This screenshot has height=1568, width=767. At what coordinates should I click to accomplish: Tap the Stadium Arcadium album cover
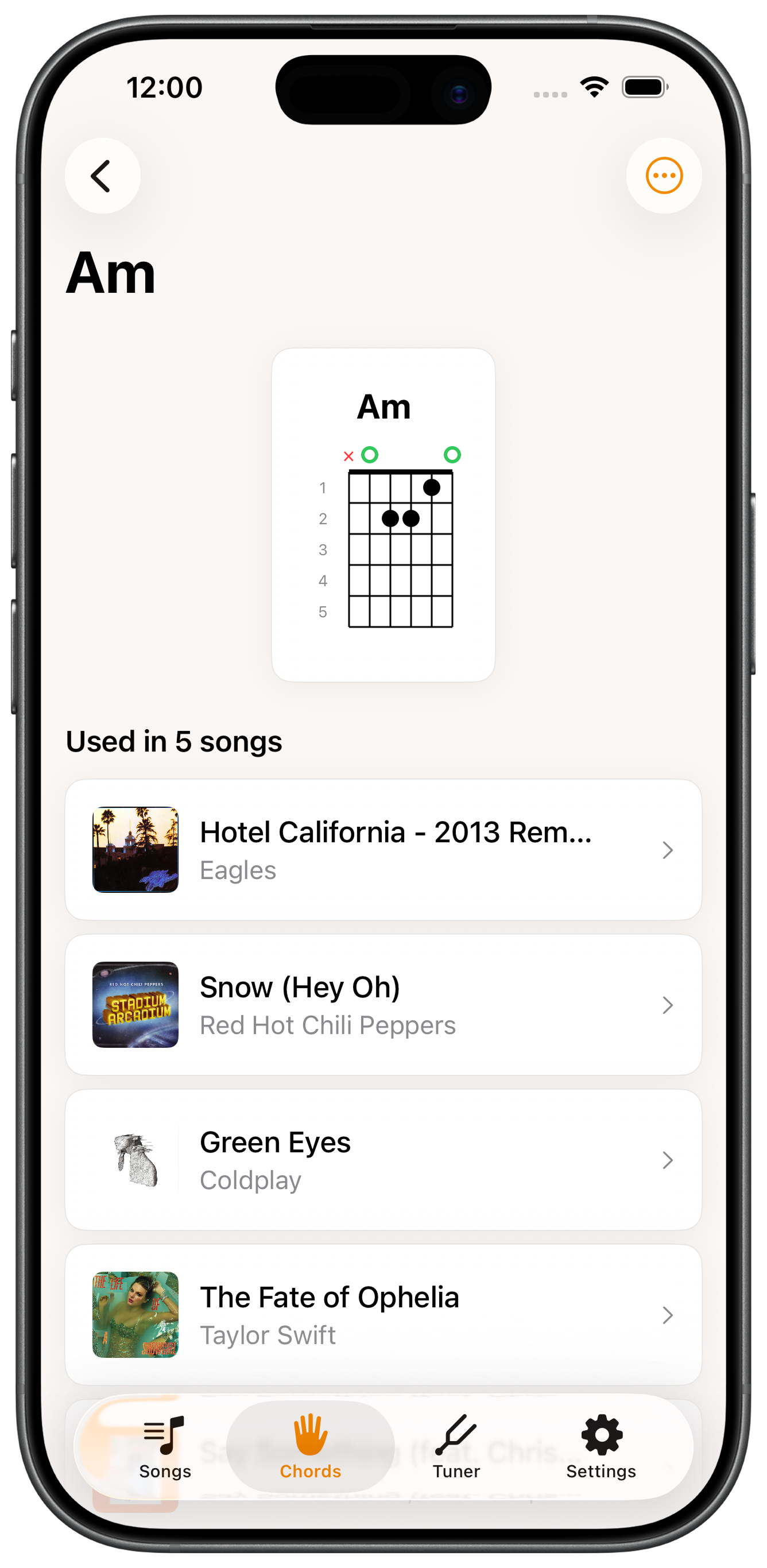point(134,1005)
